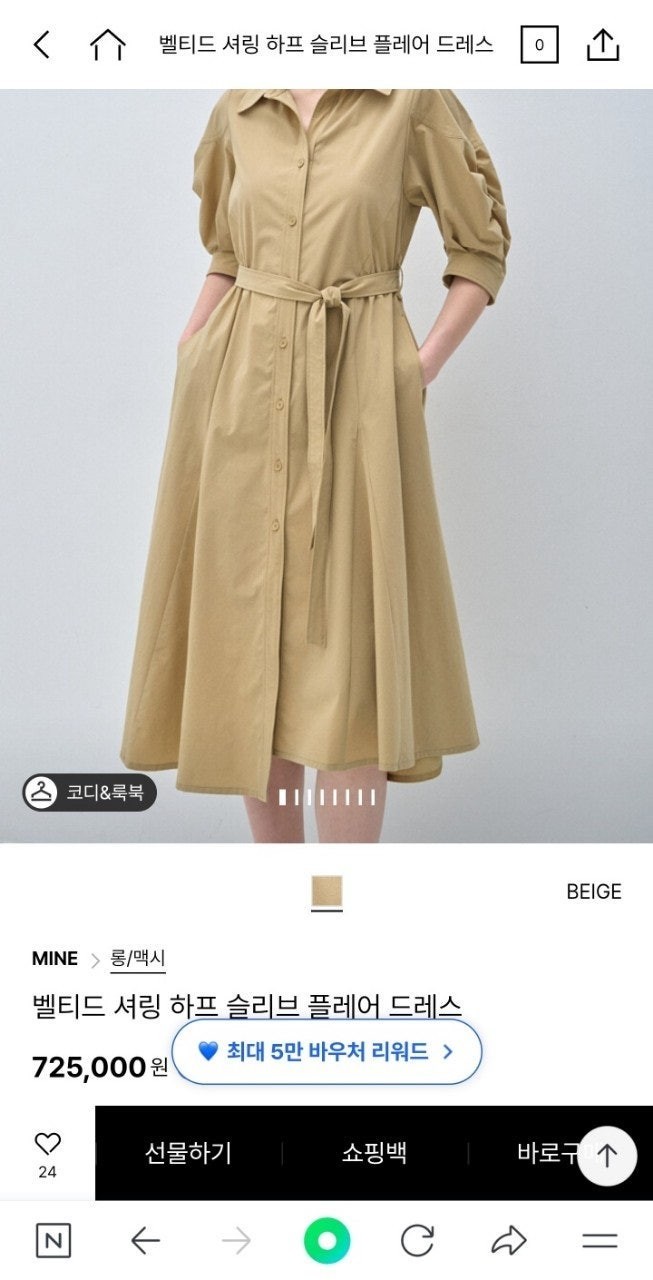Like this dress with the heart icon
This screenshot has width=653, height=1280.
[47, 1145]
